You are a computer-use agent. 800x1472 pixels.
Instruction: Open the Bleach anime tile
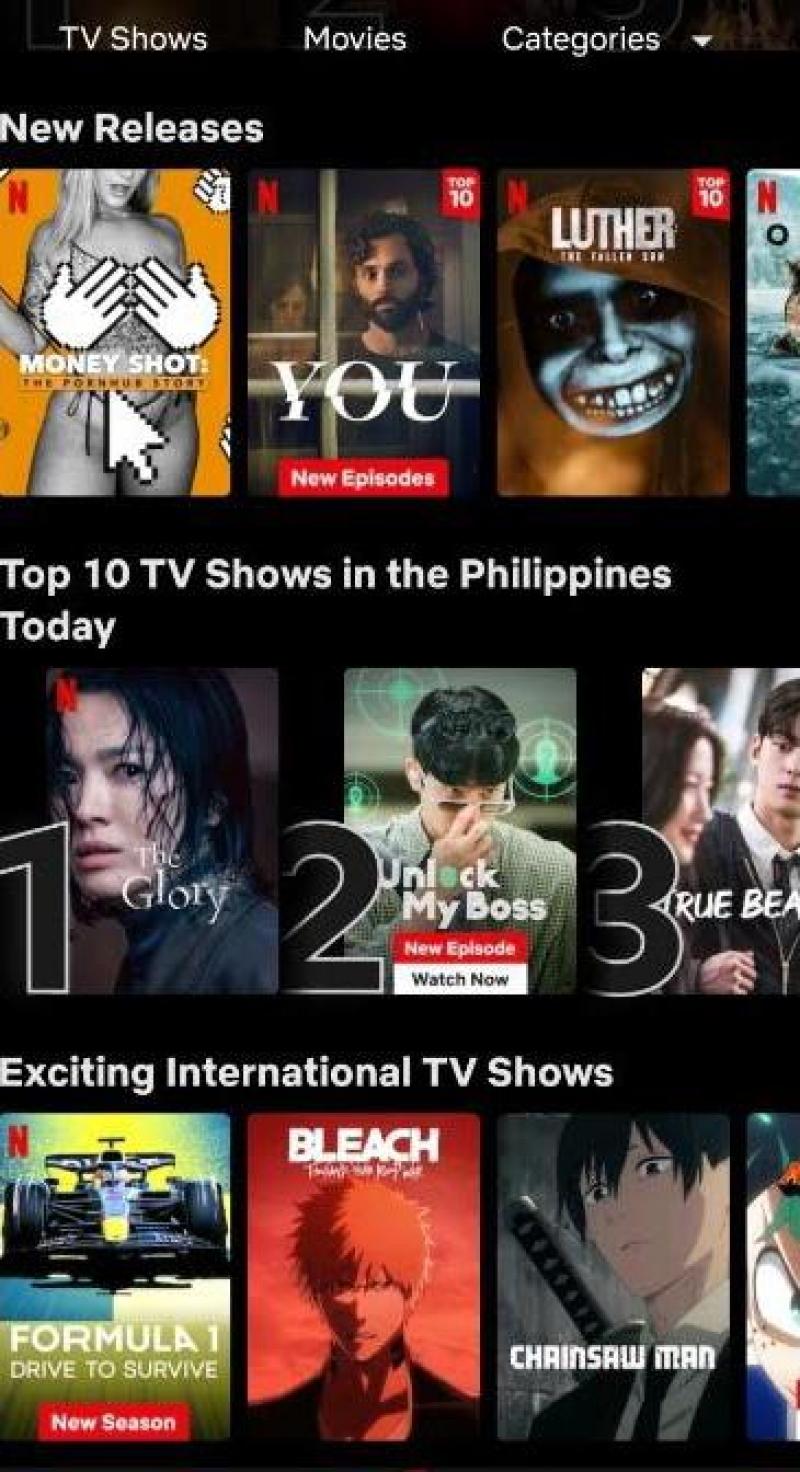(x=363, y=1275)
